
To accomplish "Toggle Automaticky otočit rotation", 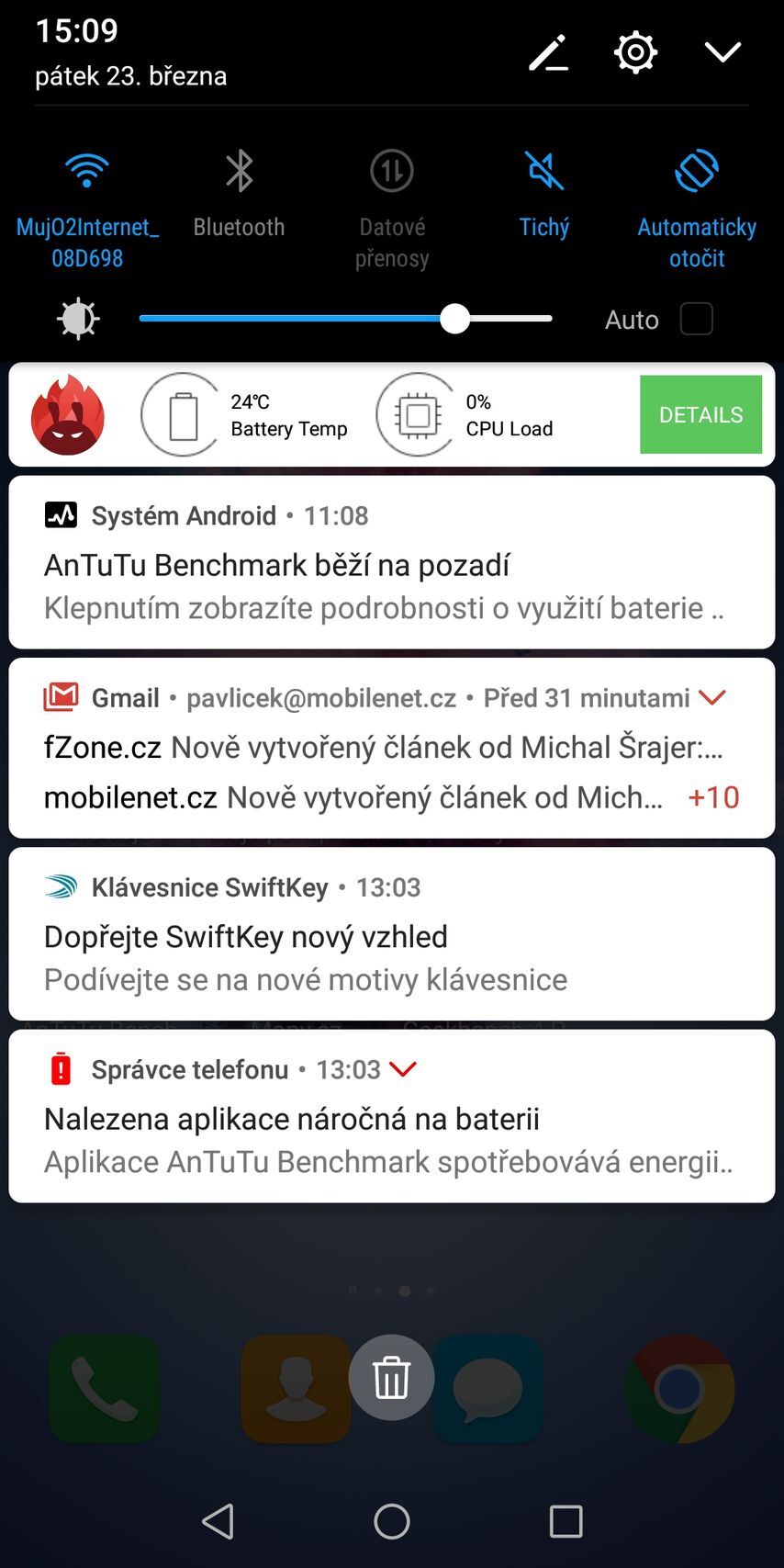I will [696, 171].
